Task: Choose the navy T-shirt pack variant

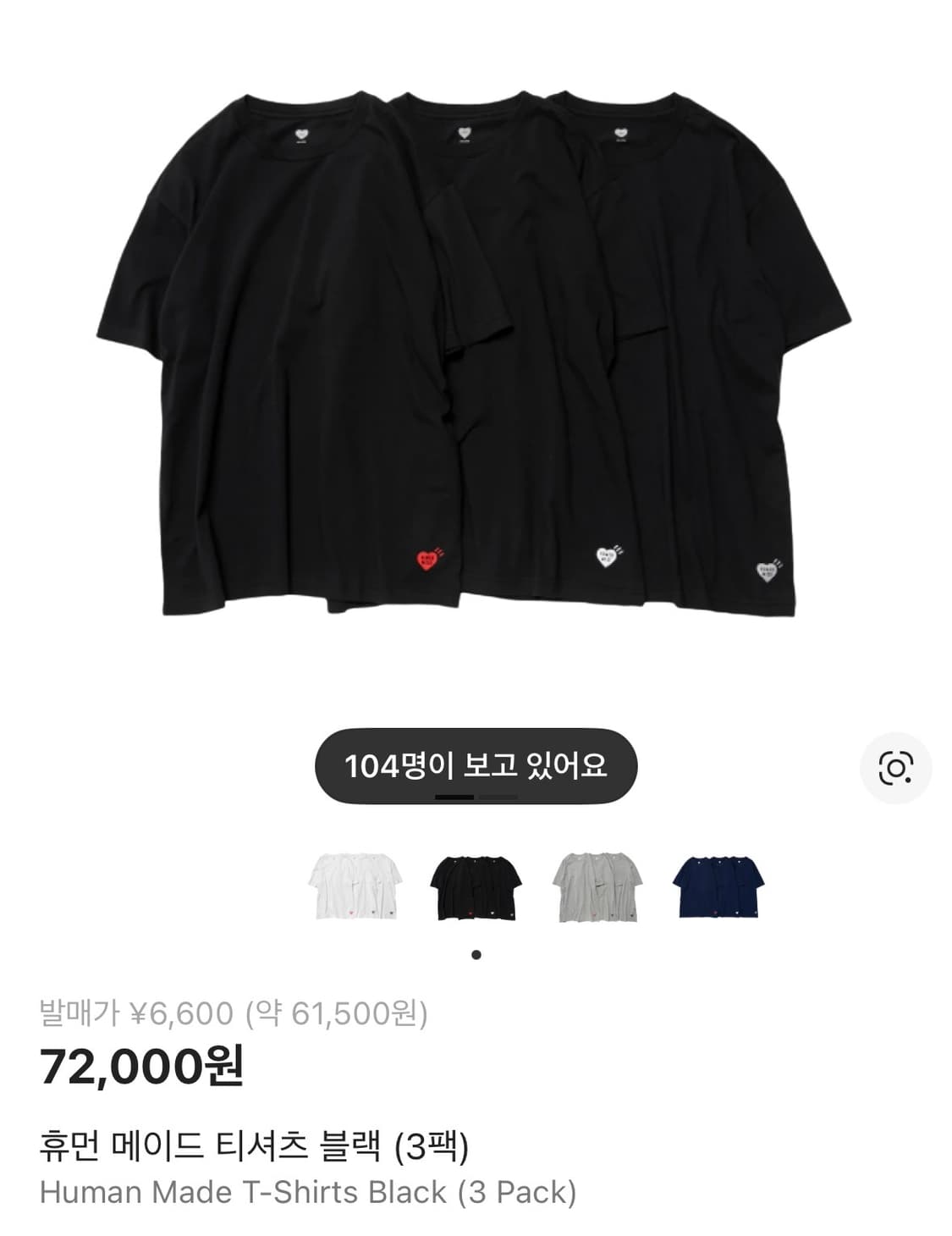Action: [718, 886]
